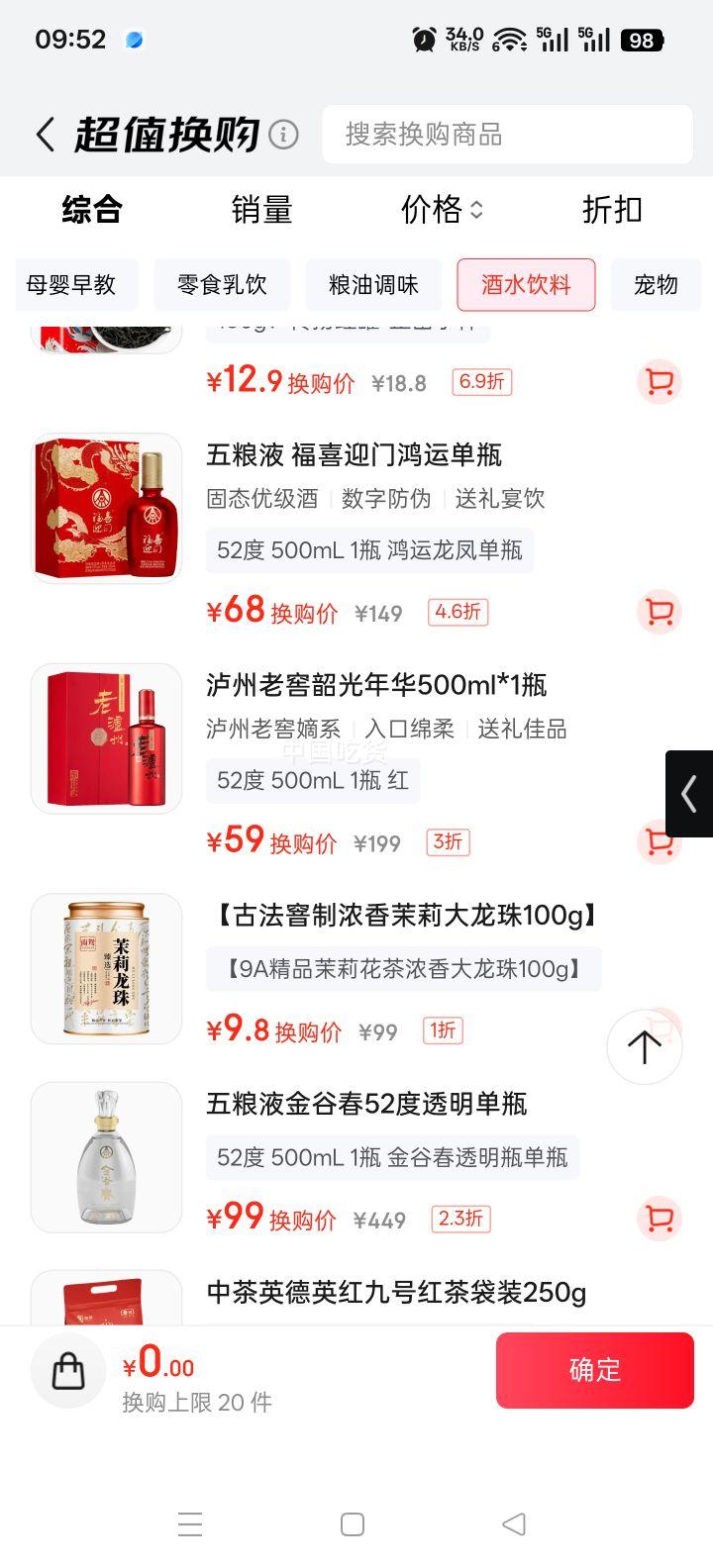Enable the 宠物 category filter
The height and width of the screenshot is (1568, 713).
tap(656, 285)
